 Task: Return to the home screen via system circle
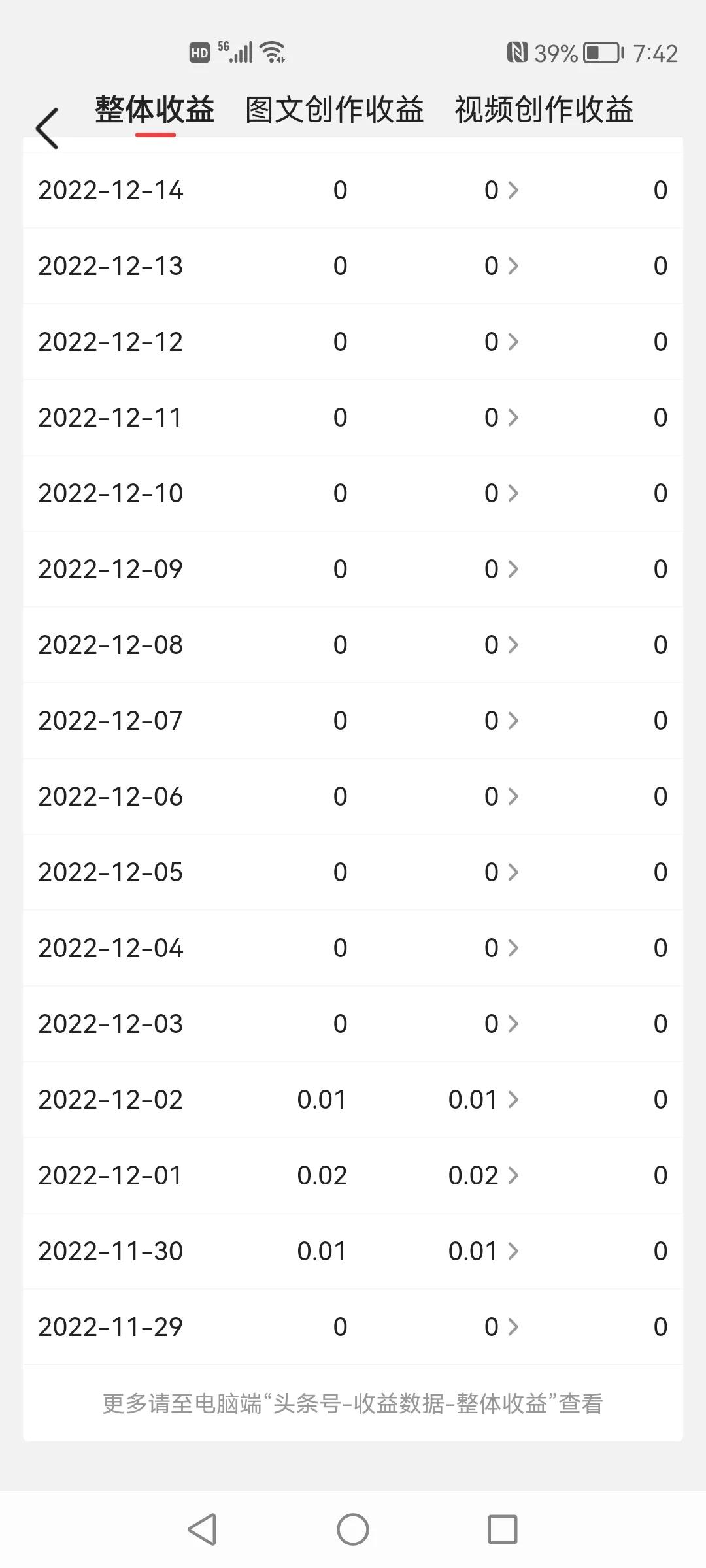coord(353,1529)
